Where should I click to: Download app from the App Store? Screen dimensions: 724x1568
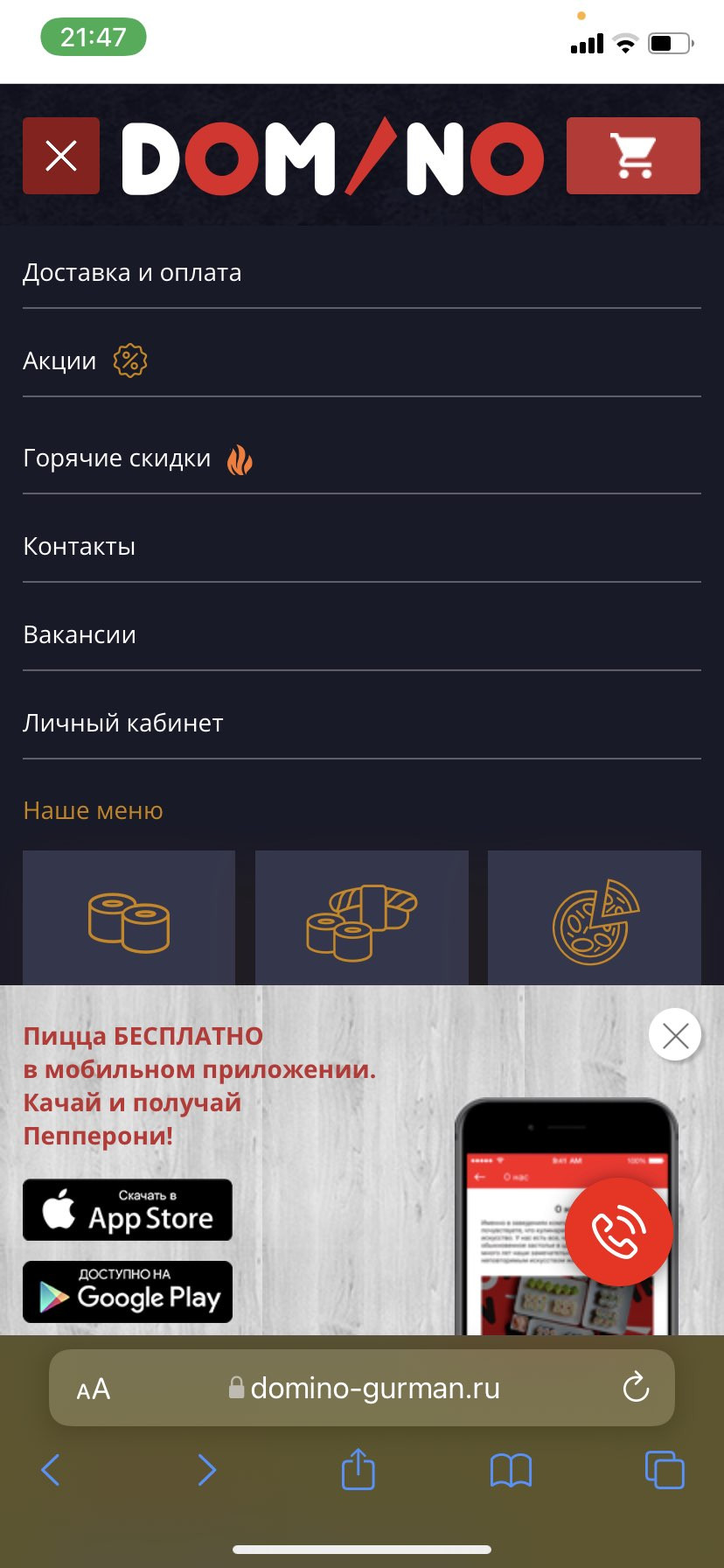coord(128,1210)
